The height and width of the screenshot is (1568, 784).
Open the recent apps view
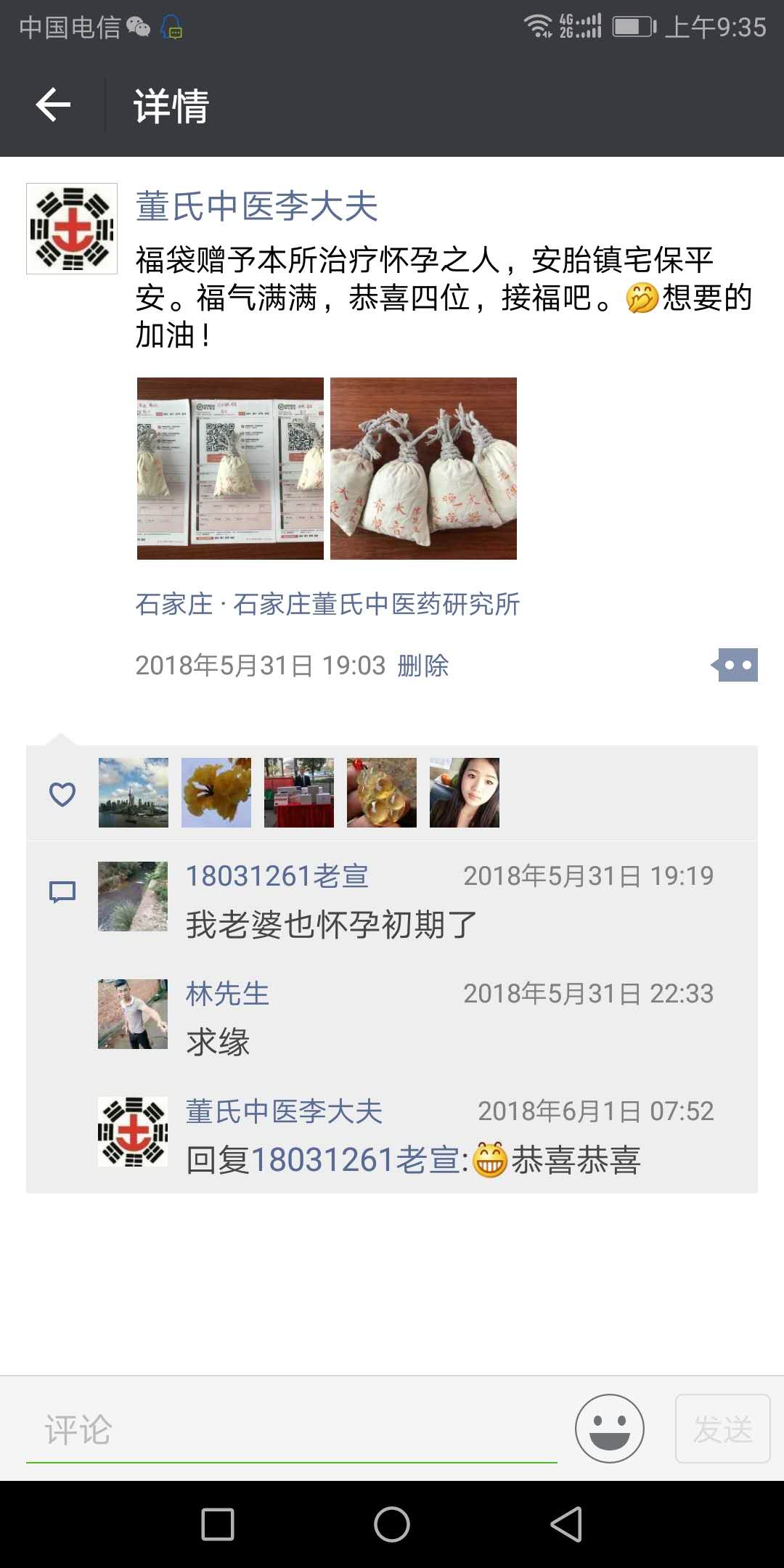(x=218, y=1524)
